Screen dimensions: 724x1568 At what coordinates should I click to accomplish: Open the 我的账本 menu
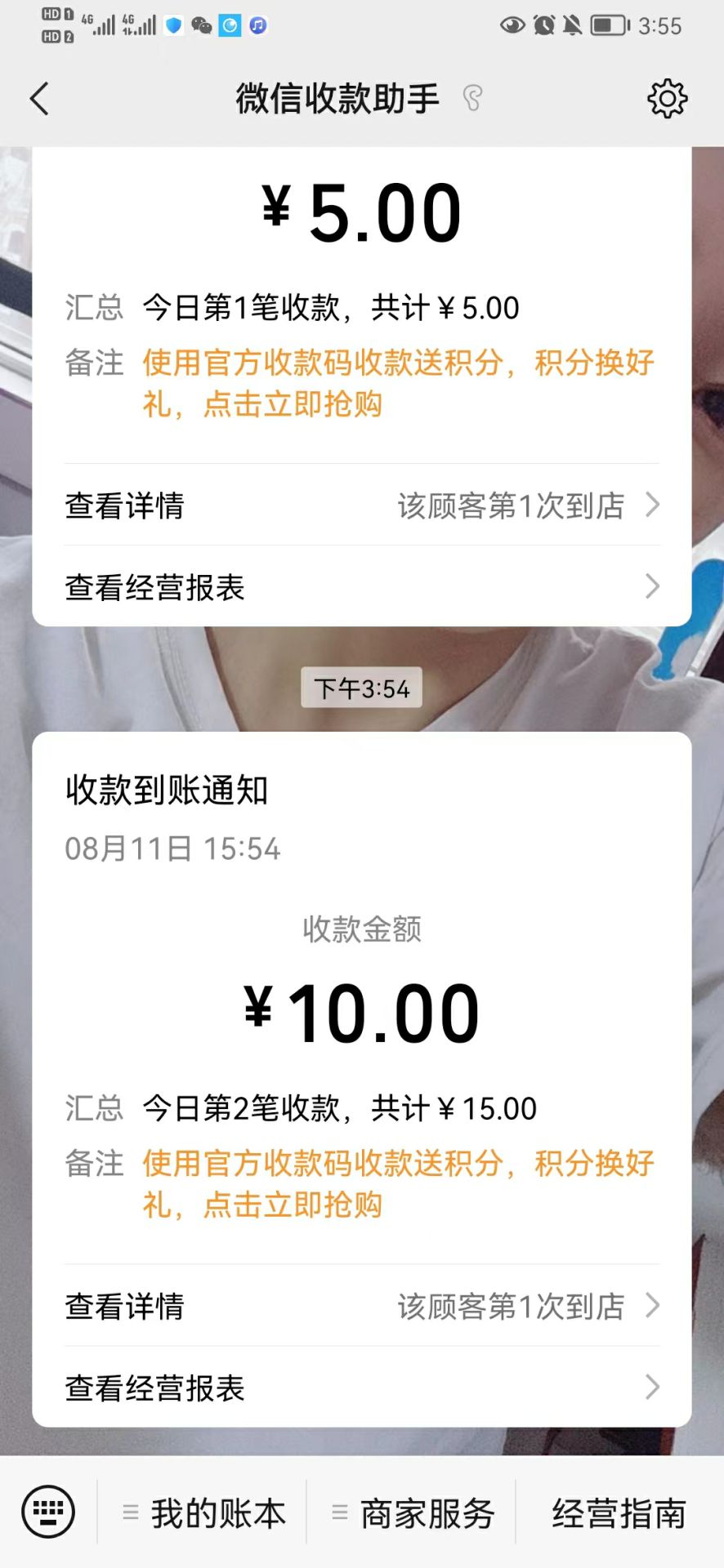click(x=204, y=1513)
